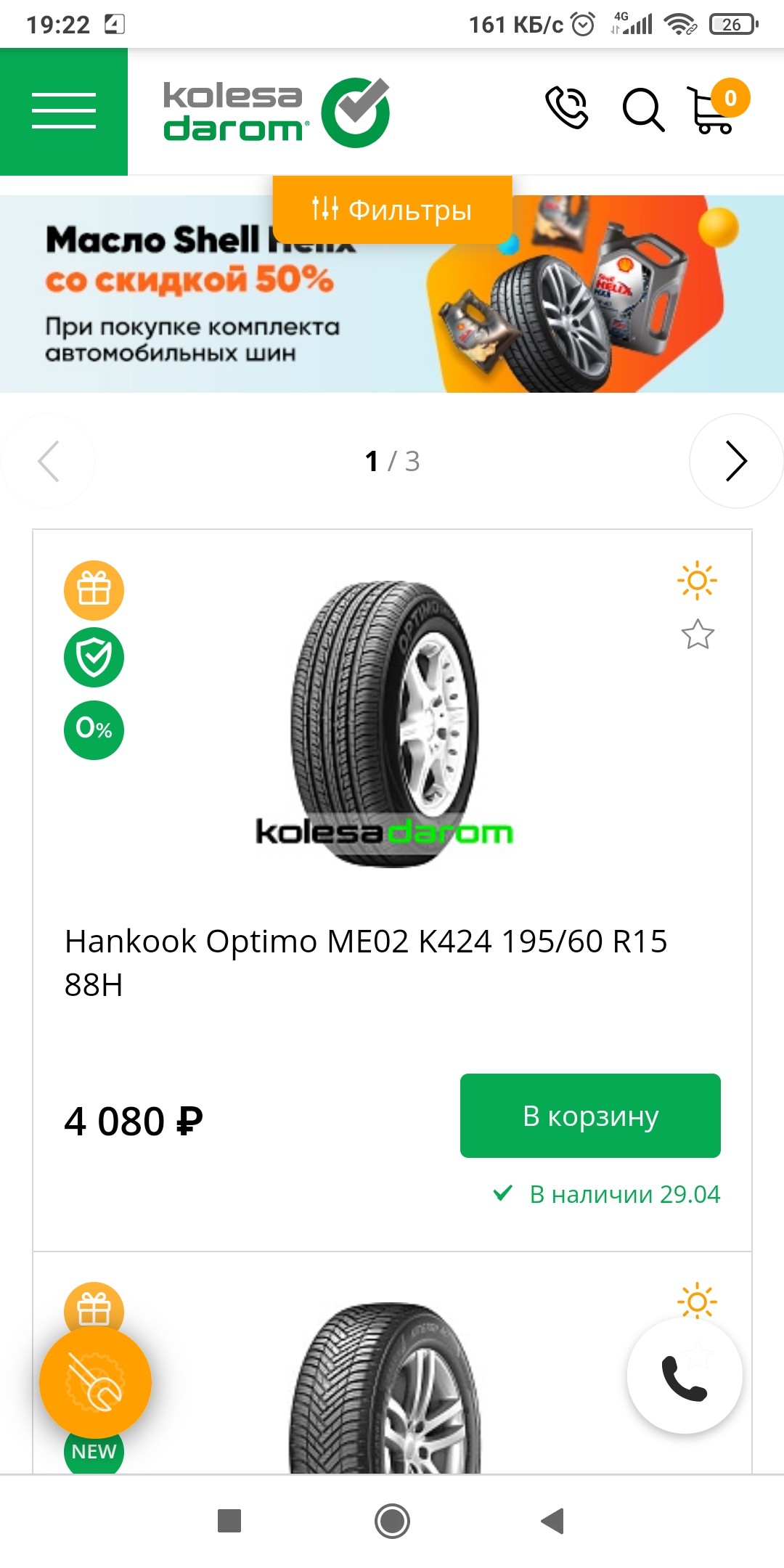Open the hamburger menu
The width and height of the screenshot is (784, 1568).
[x=64, y=111]
